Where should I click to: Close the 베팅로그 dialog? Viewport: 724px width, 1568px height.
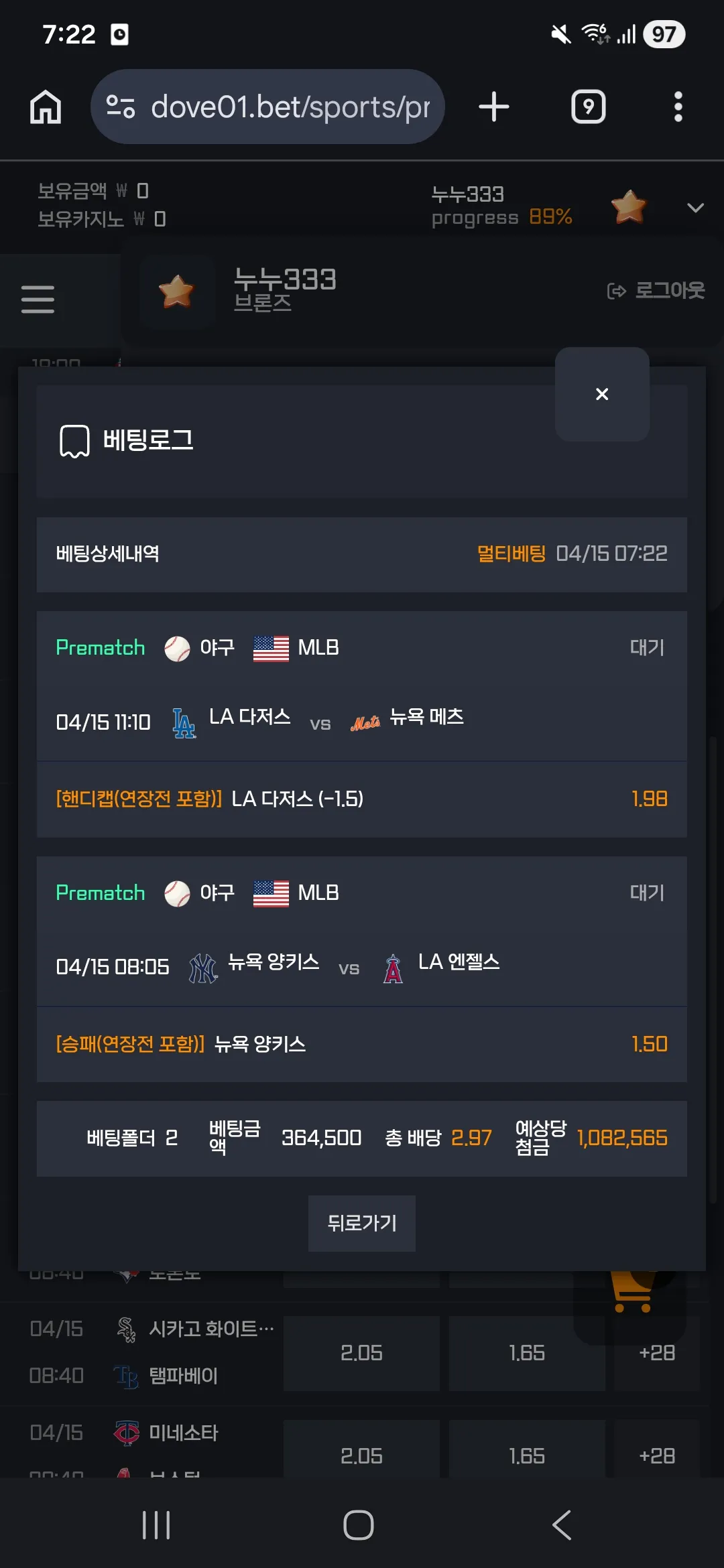tap(602, 394)
